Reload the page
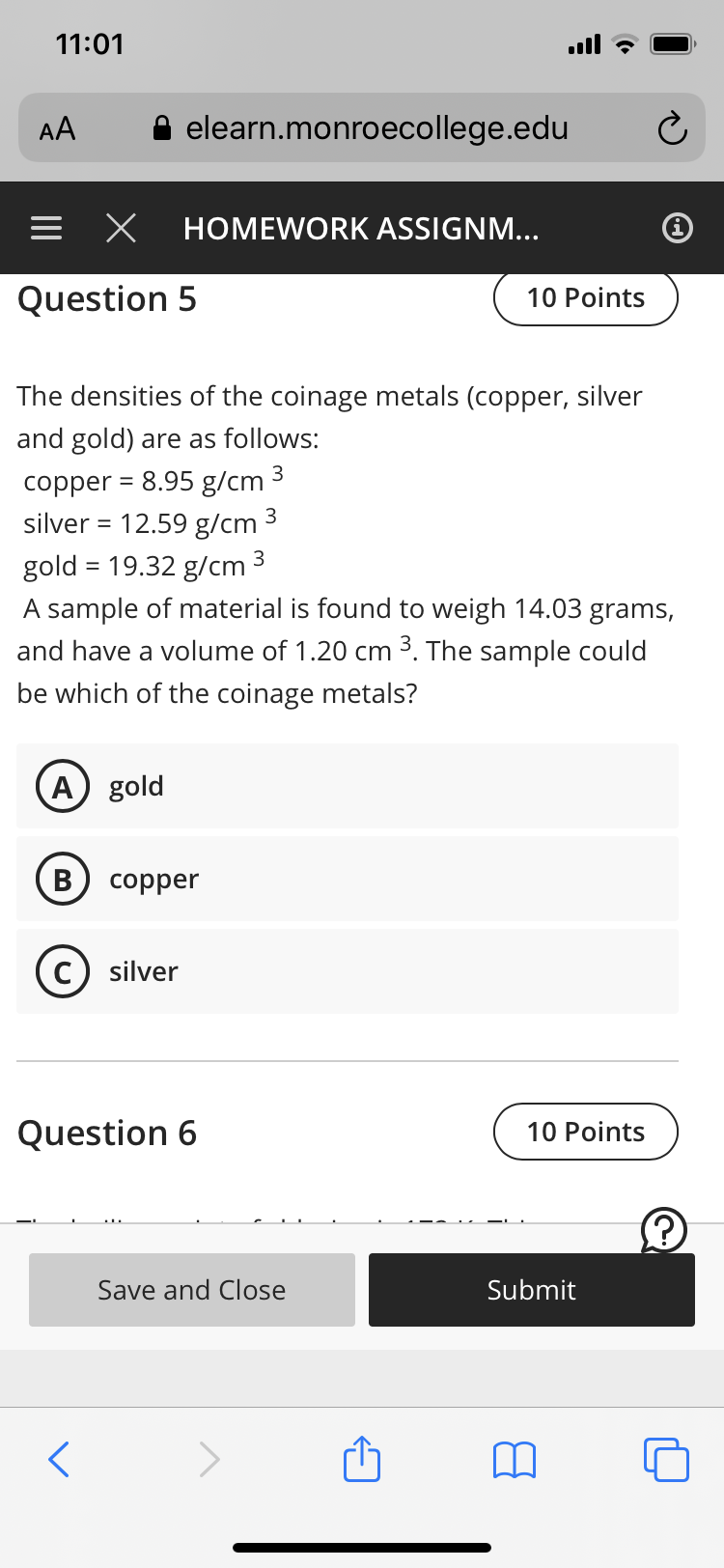This screenshot has width=724, height=1568. tap(672, 128)
